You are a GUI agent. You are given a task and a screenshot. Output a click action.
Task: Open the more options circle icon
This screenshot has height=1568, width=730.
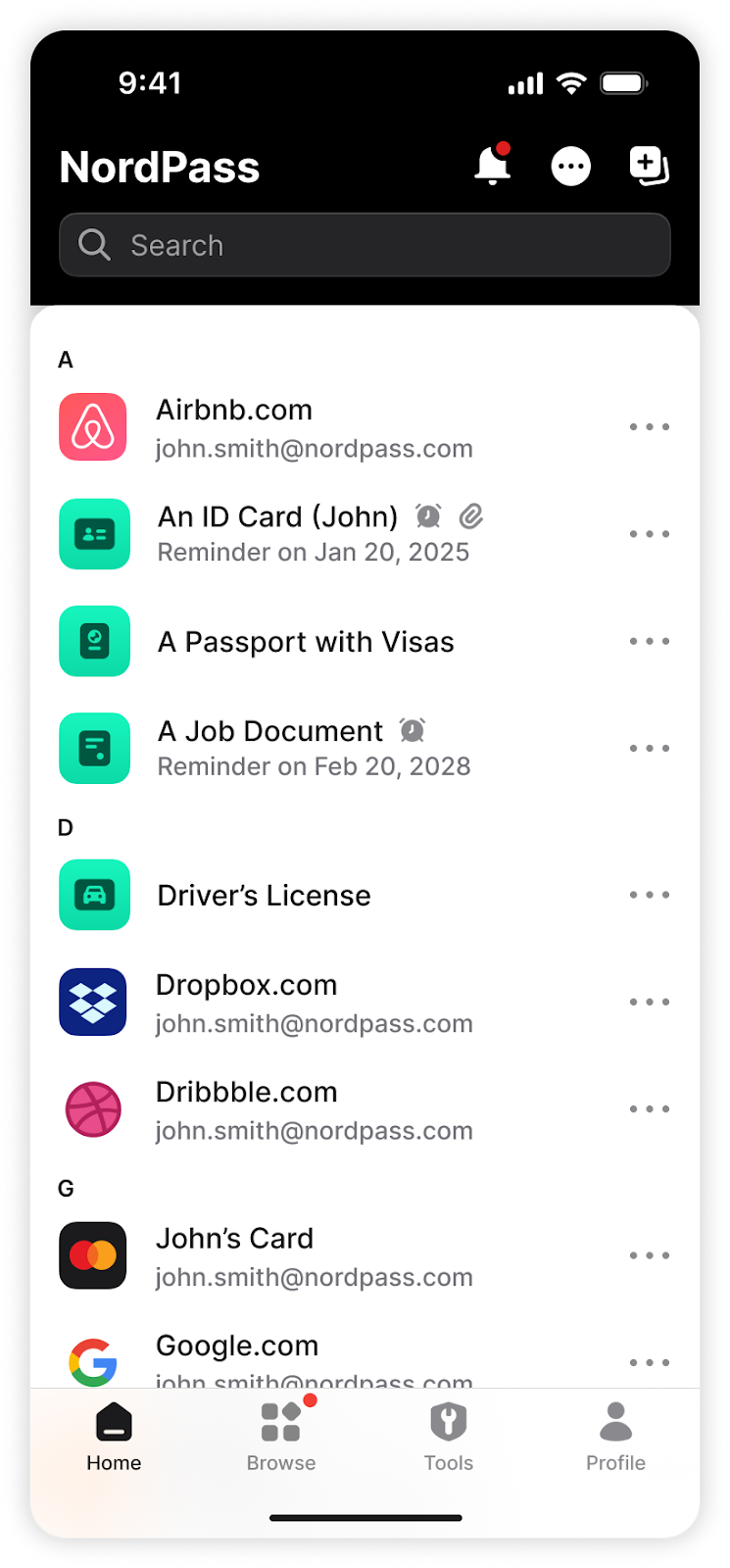(x=571, y=167)
